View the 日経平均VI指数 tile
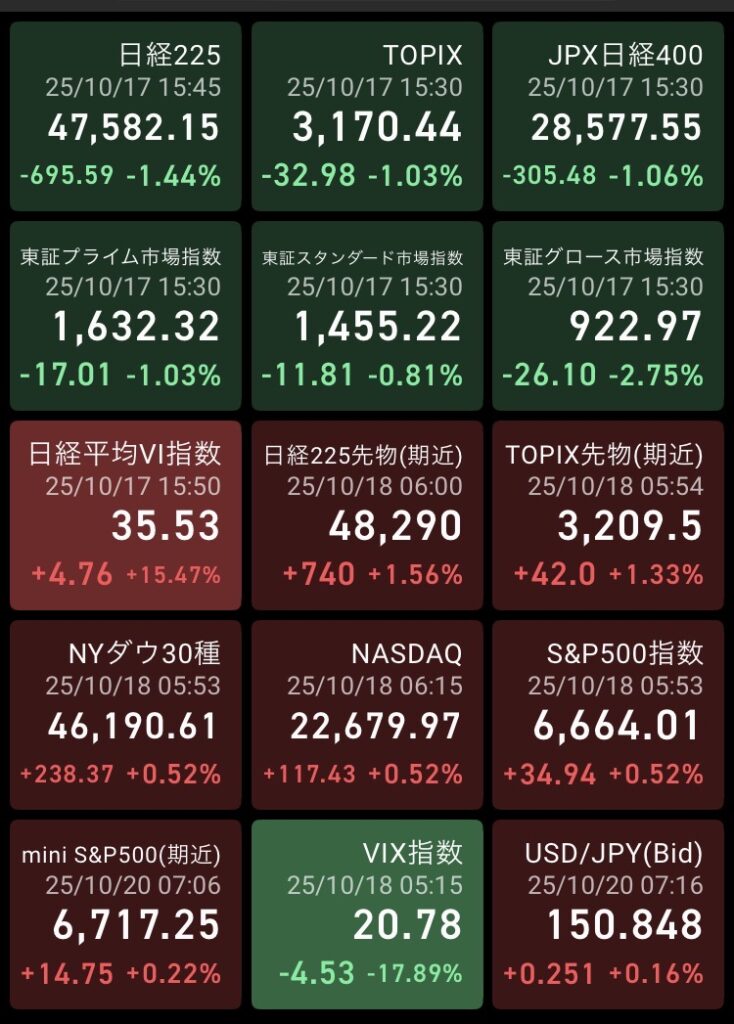Screen dimensions: 734x1024 coord(126,515)
